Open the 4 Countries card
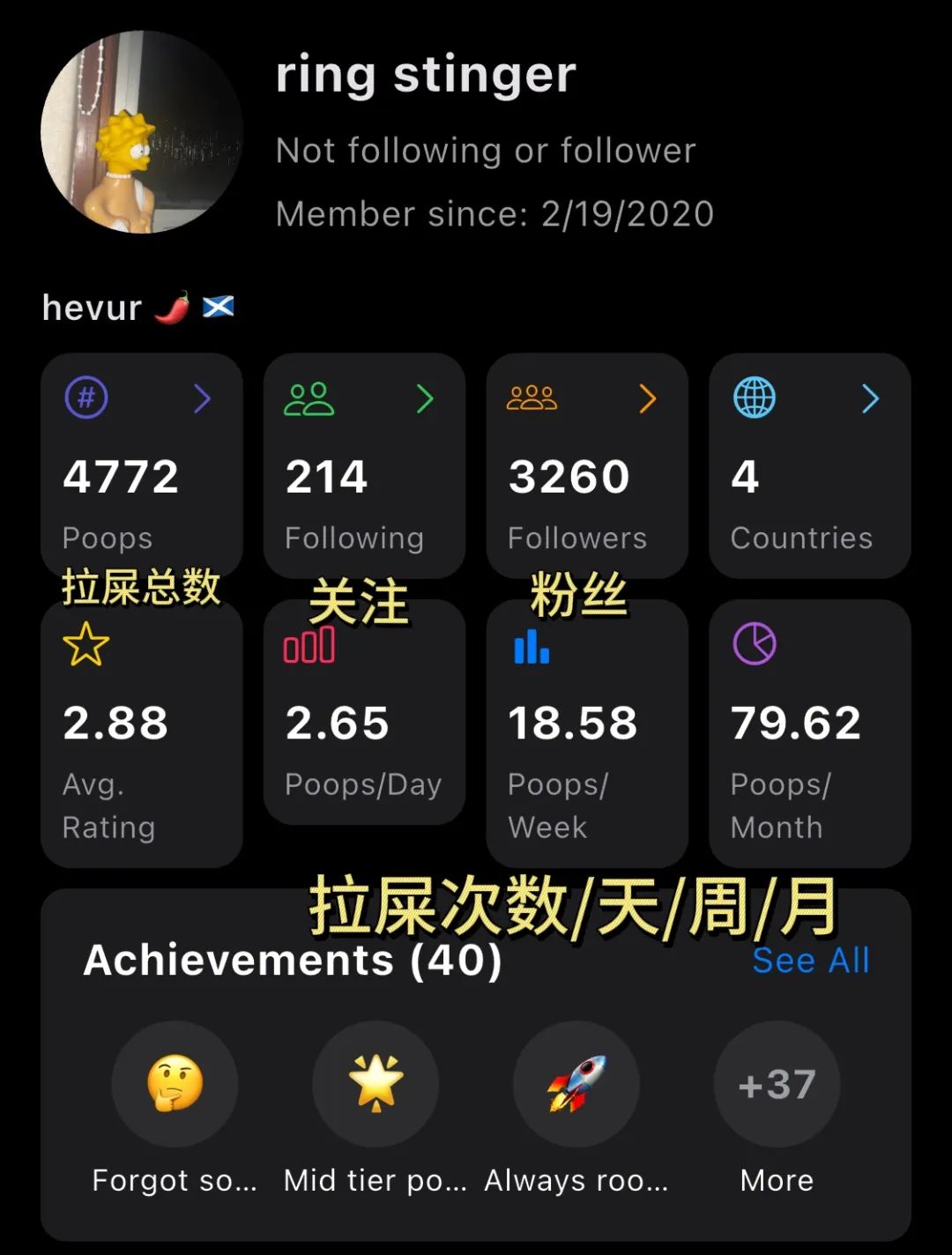 coord(809,464)
